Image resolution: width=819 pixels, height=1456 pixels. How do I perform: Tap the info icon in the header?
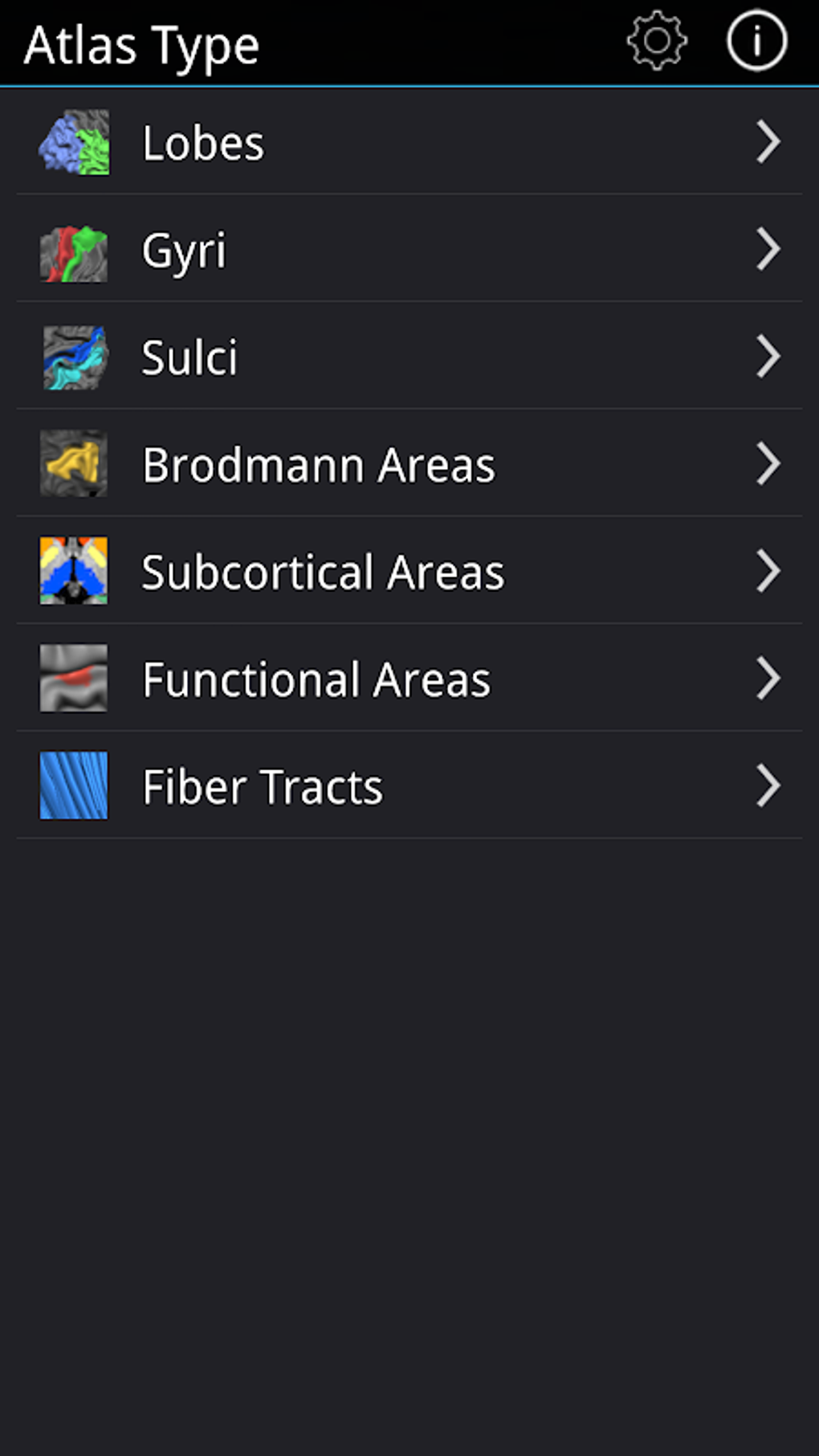click(x=756, y=40)
